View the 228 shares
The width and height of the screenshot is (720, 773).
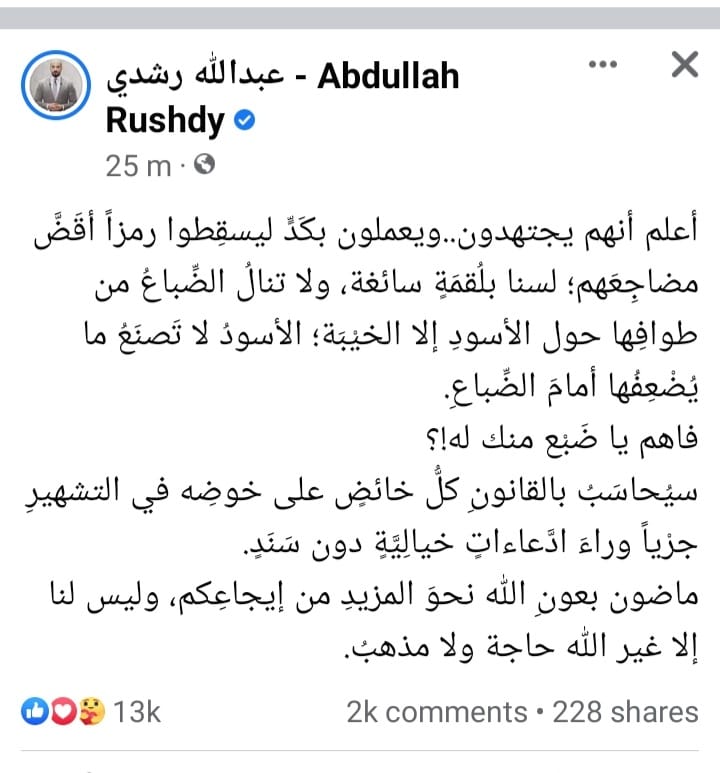click(625, 711)
